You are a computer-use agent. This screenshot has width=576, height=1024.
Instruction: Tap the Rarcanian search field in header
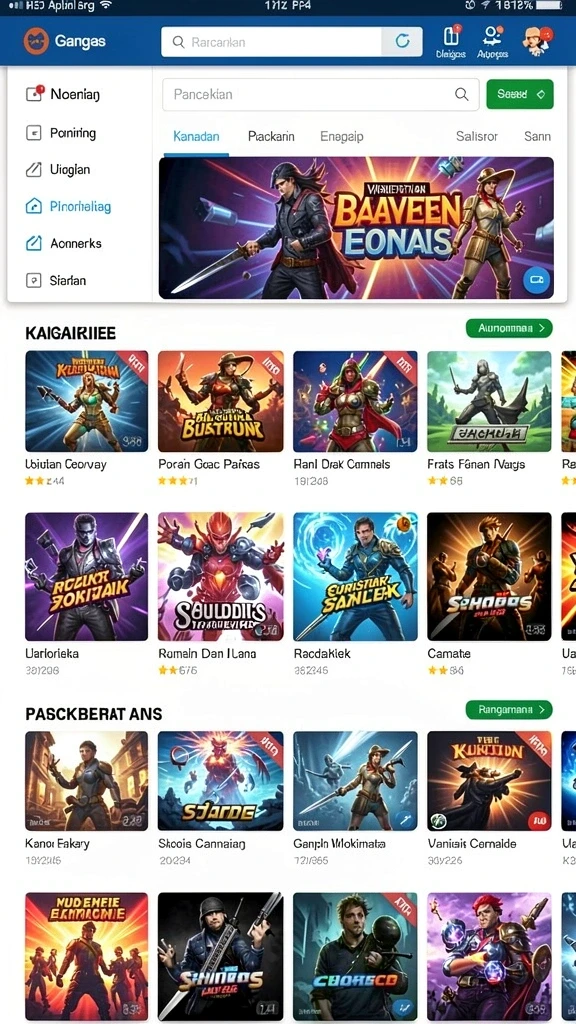[271, 42]
